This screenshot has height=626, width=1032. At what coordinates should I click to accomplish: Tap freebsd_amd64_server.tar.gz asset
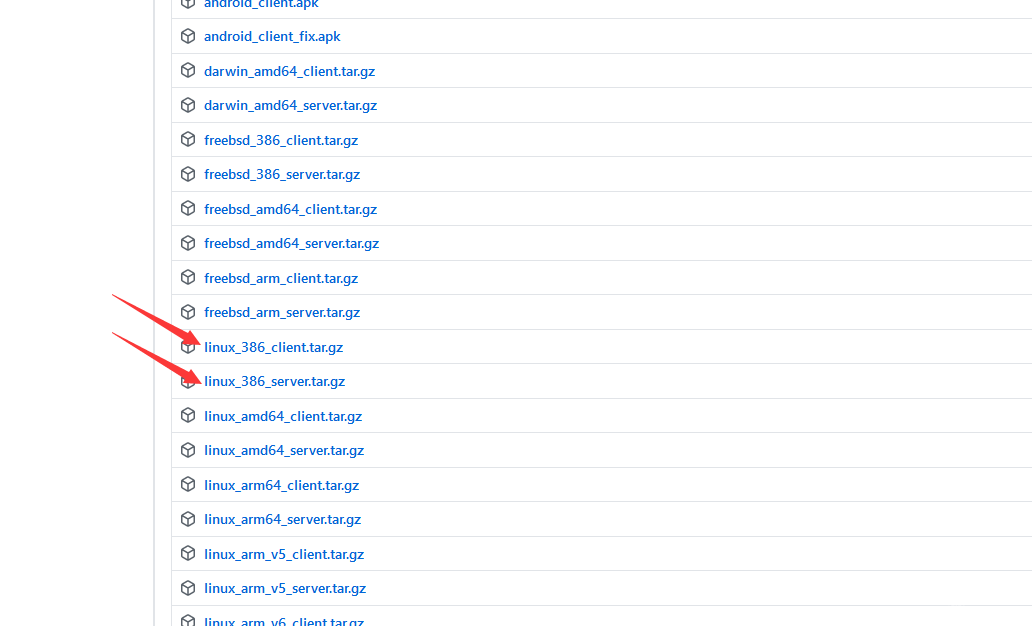[x=291, y=243]
